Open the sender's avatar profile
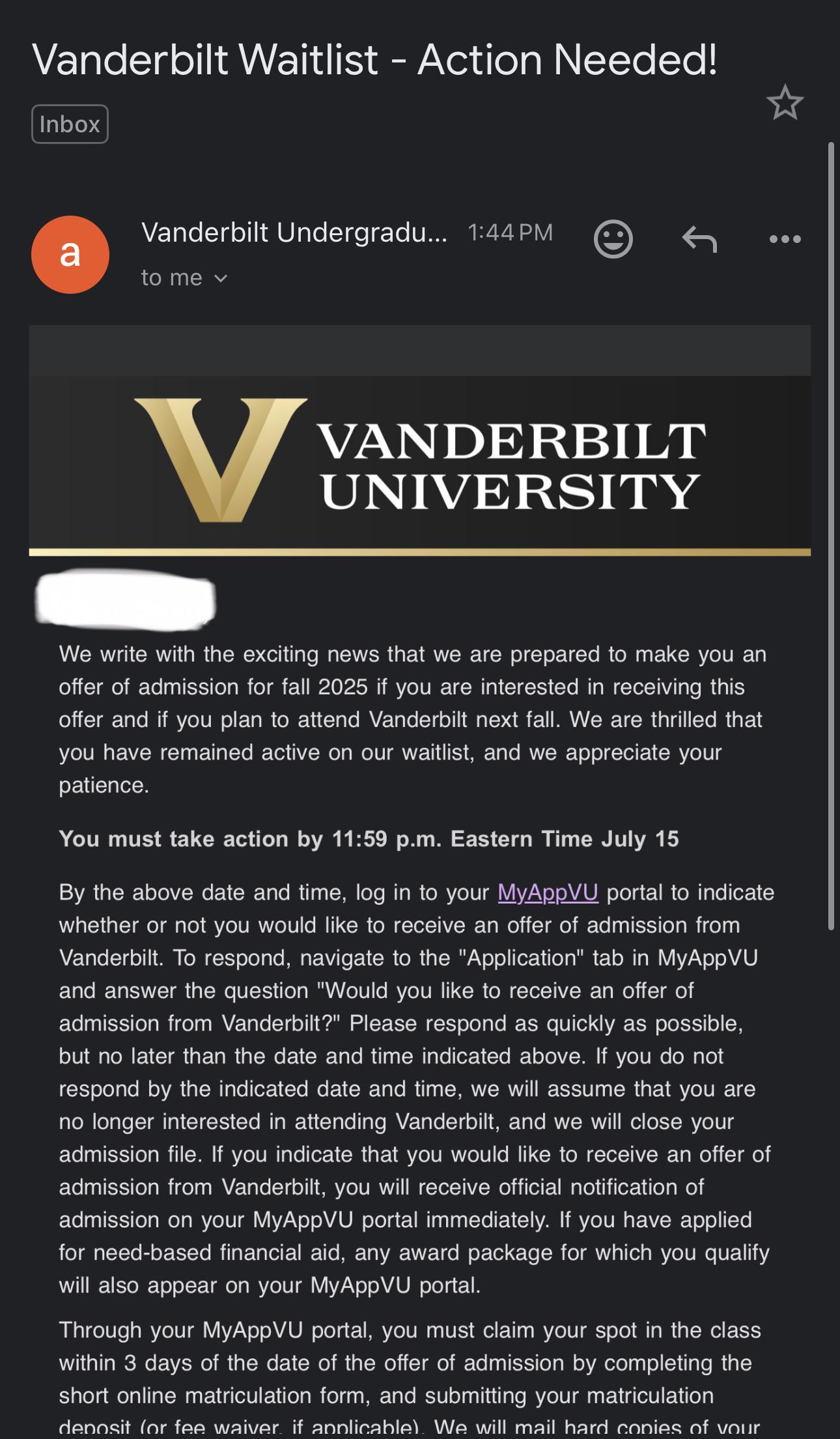The width and height of the screenshot is (840, 1439). (70, 254)
